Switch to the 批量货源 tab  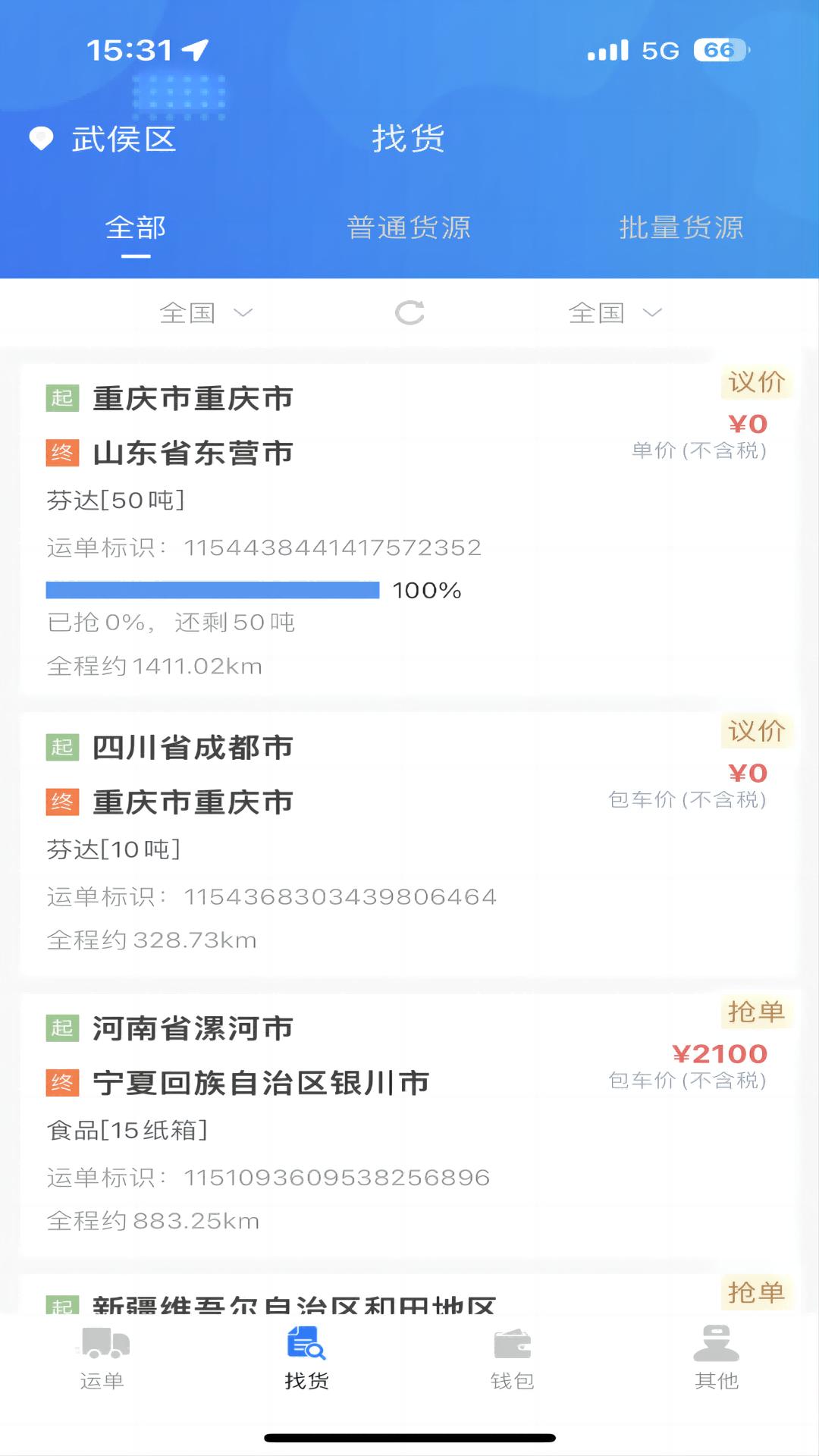point(680,227)
